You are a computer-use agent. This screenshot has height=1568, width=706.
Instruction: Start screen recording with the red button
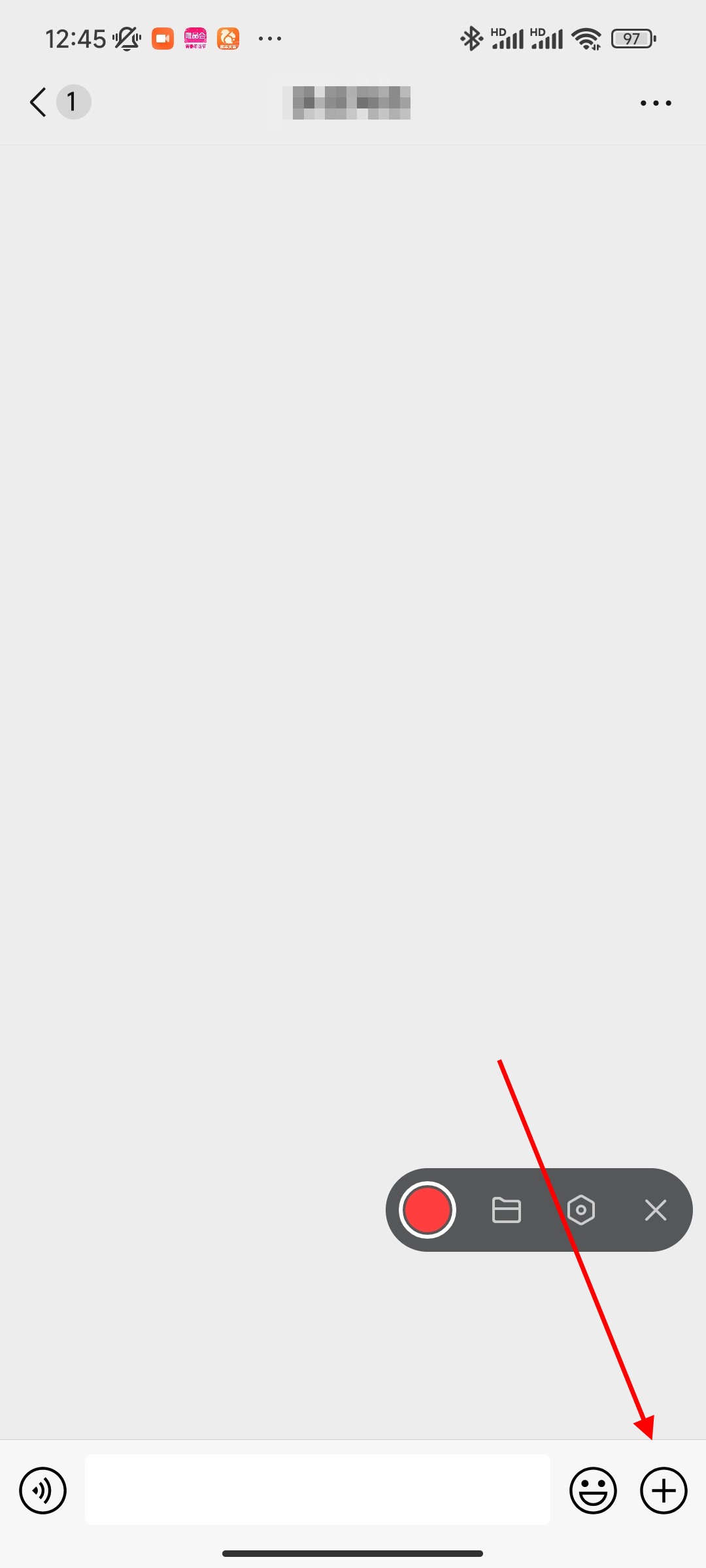point(428,1210)
